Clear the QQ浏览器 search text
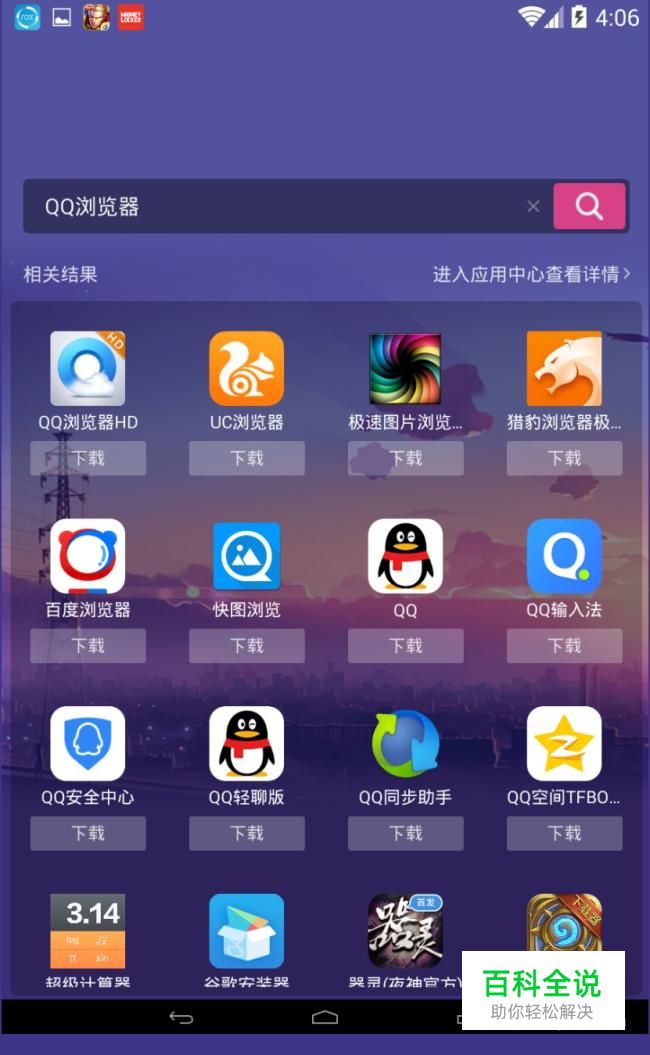 point(533,207)
